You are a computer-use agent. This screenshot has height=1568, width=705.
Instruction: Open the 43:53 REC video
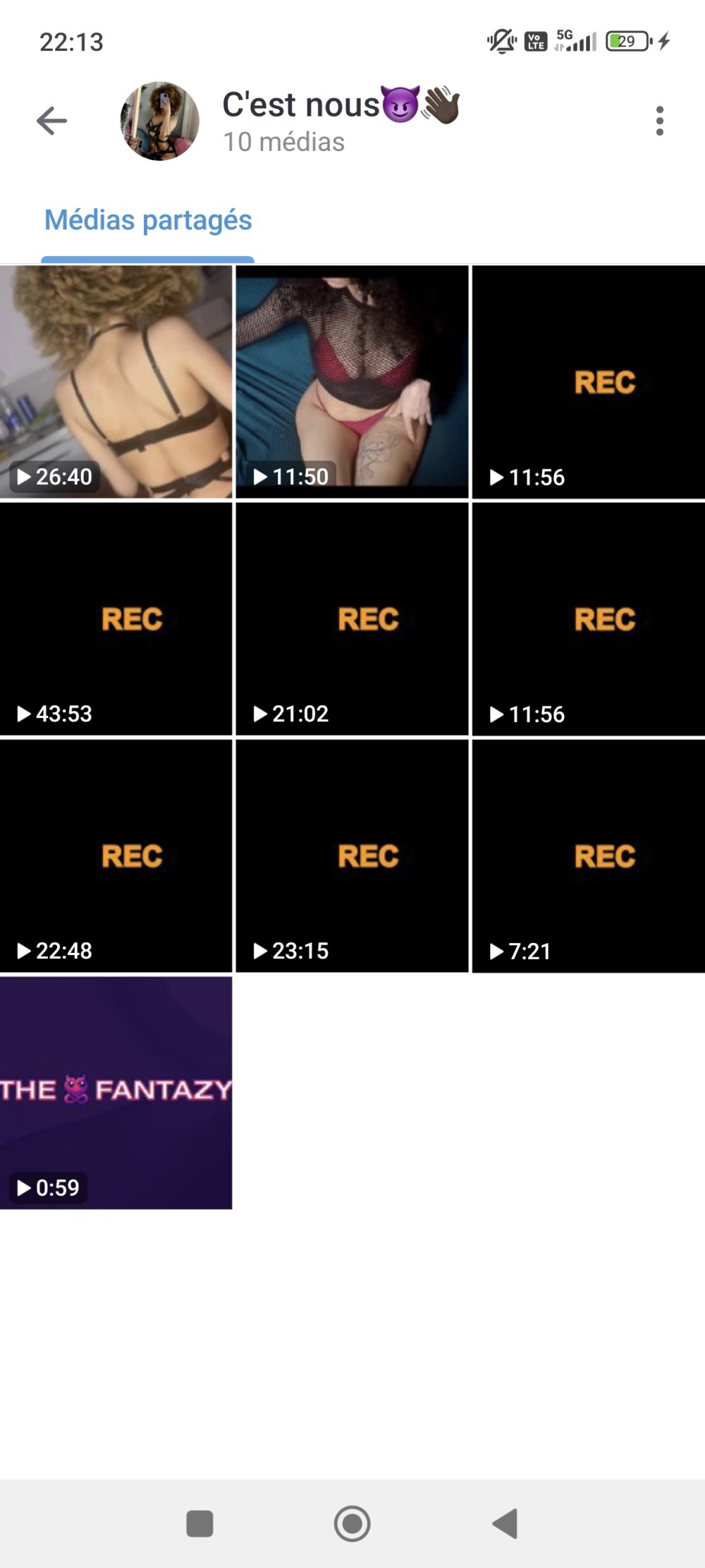116,619
